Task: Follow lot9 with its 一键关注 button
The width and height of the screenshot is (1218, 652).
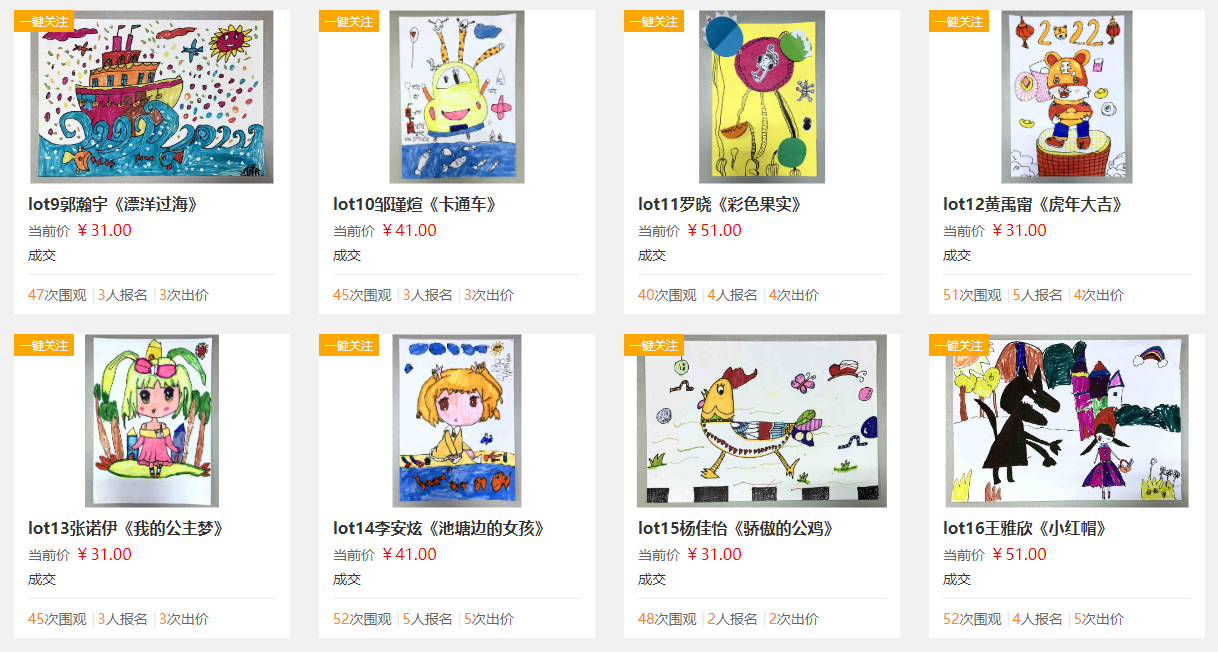Action: click(43, 21)
